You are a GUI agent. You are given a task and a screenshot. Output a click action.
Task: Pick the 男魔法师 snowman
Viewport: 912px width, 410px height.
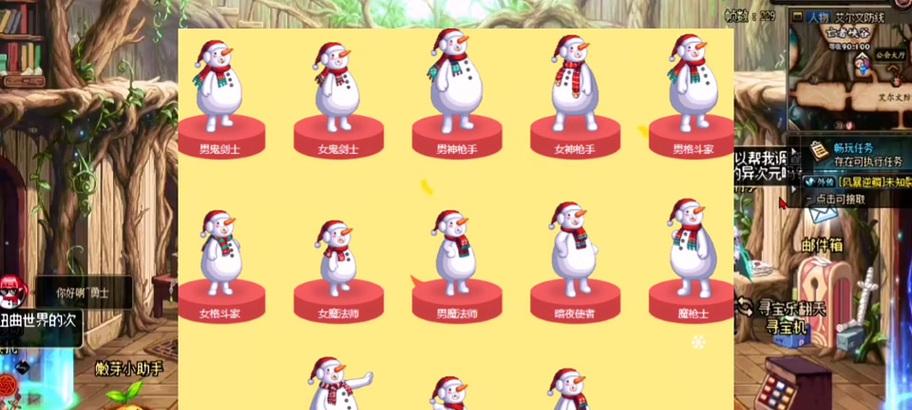(455, 255)
